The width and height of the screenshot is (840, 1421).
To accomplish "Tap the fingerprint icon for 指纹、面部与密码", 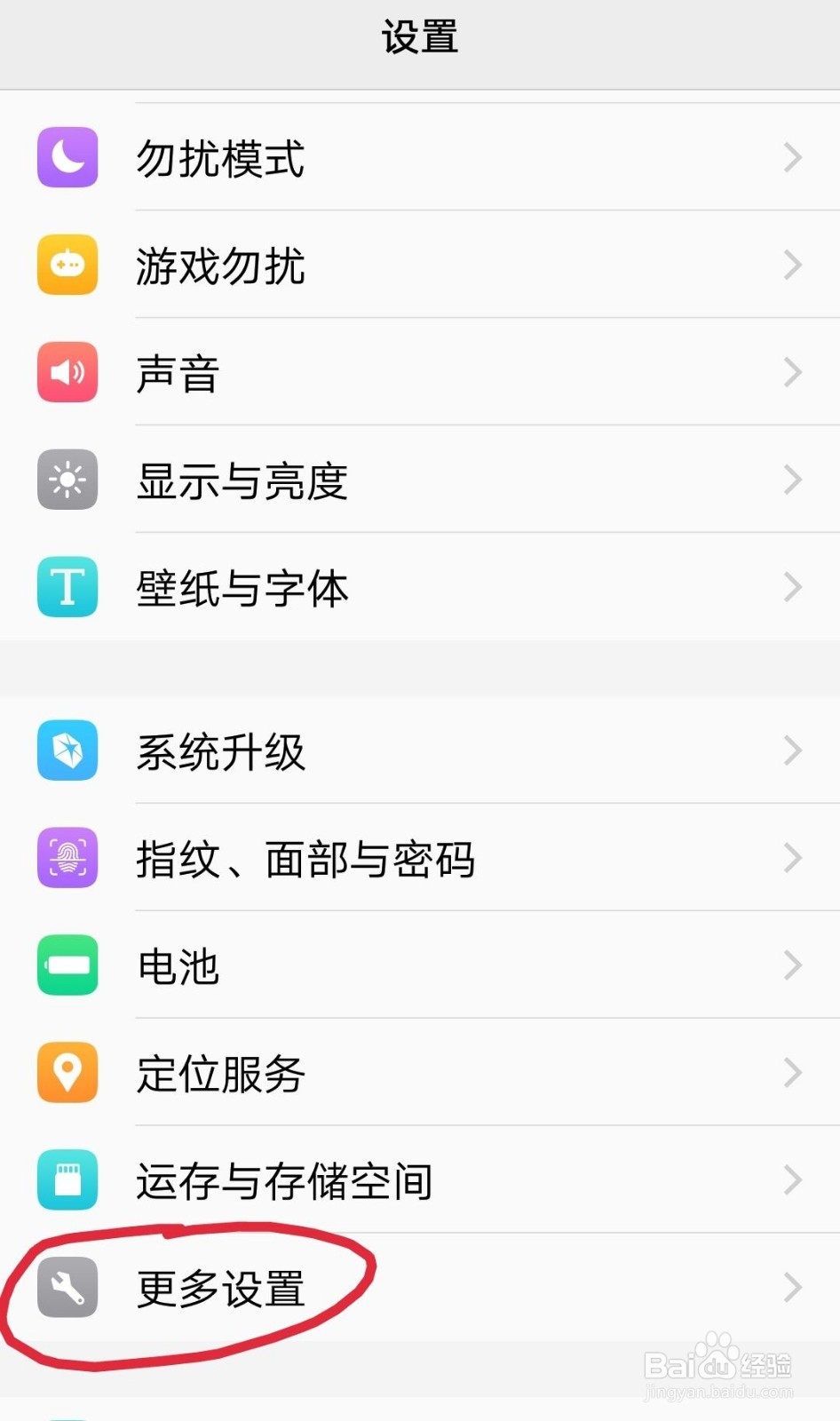I will coord(67,858).
